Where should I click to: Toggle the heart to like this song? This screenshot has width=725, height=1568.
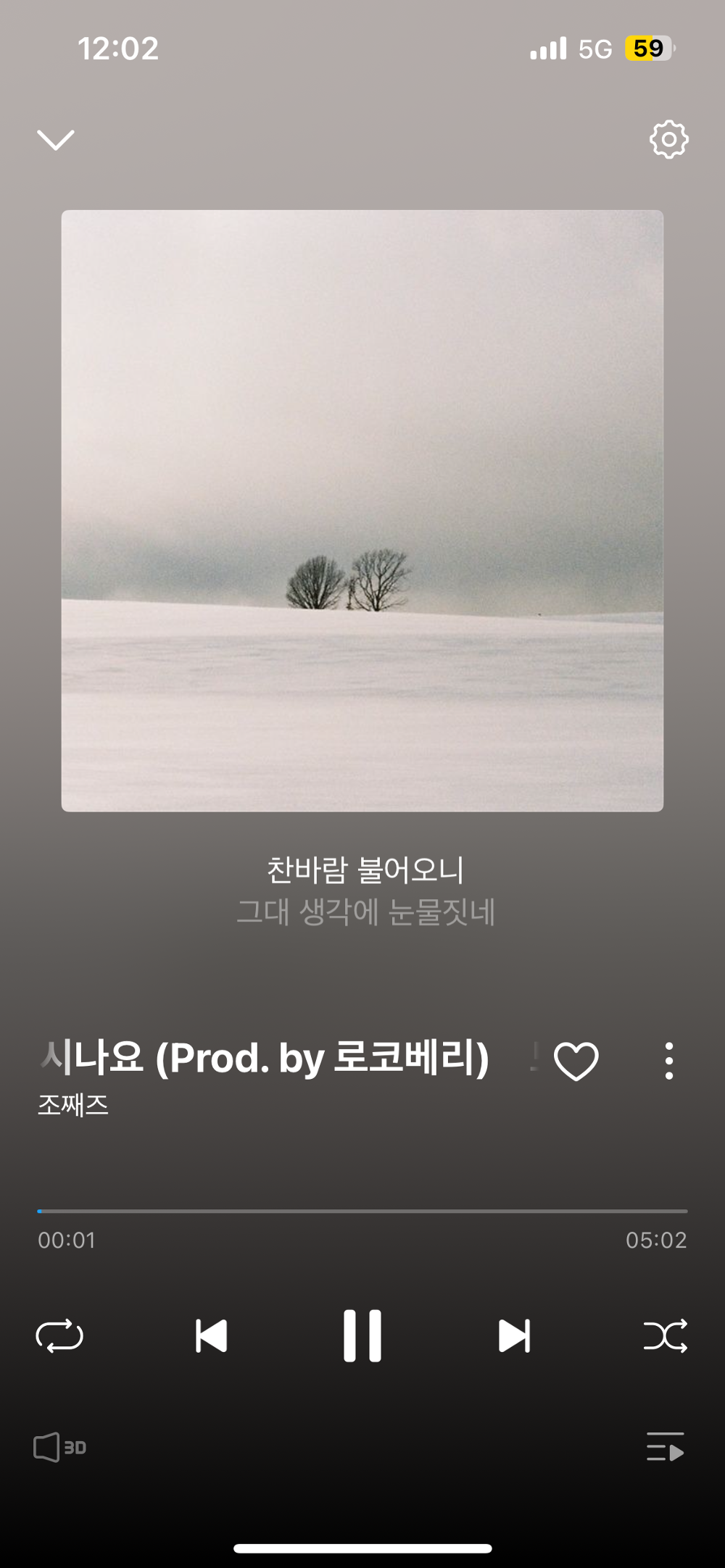tap(575, 1059)
